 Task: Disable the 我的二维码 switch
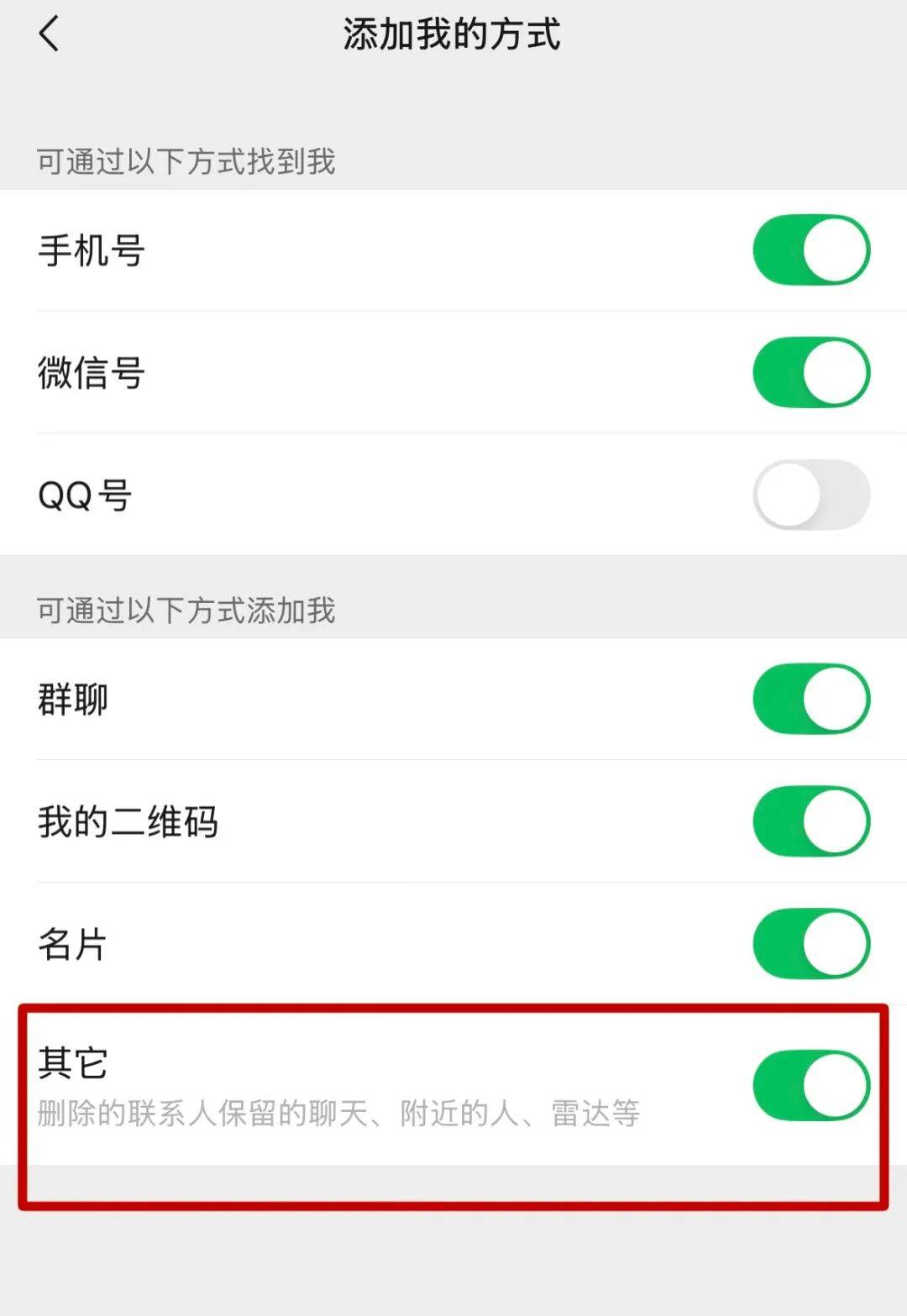coord(810,821)
